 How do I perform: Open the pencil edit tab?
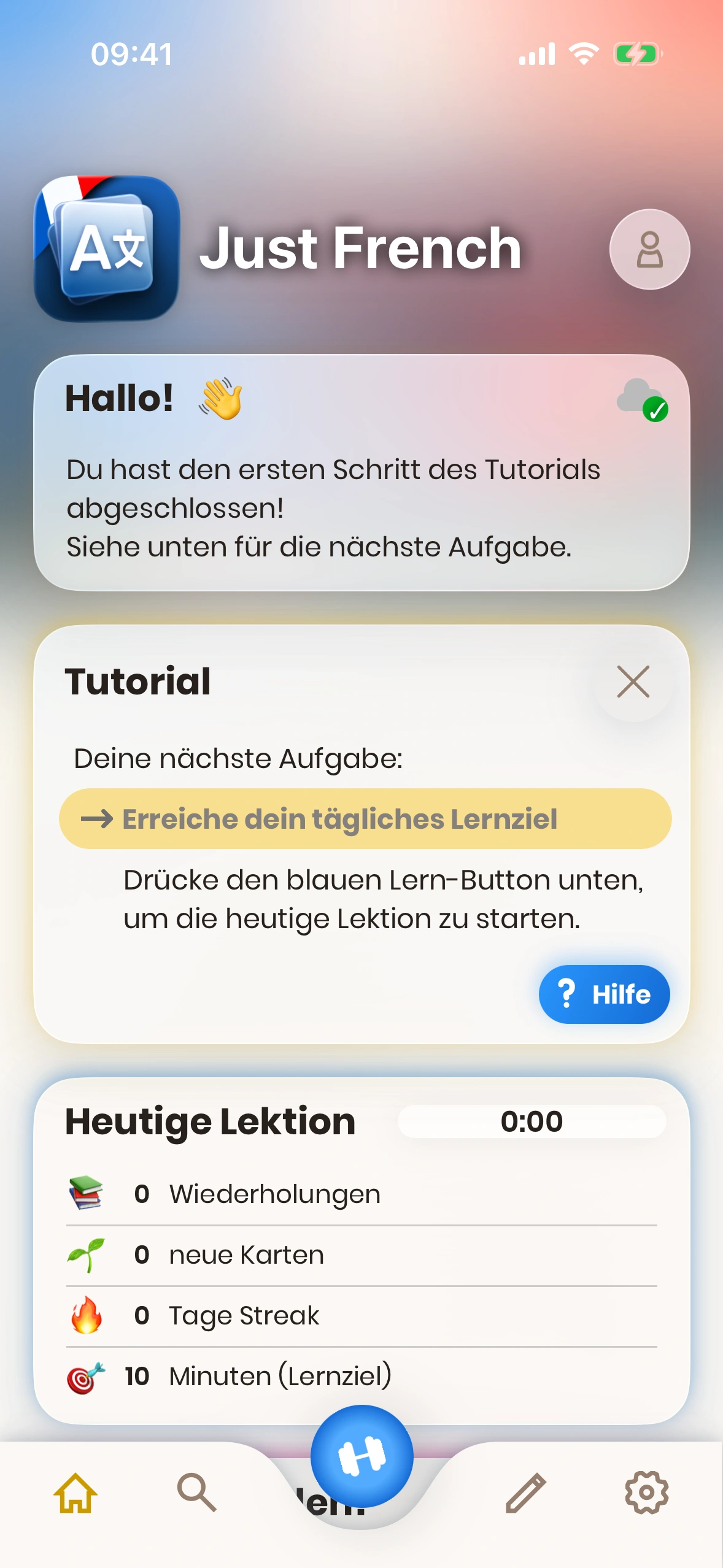[525, 1493]
